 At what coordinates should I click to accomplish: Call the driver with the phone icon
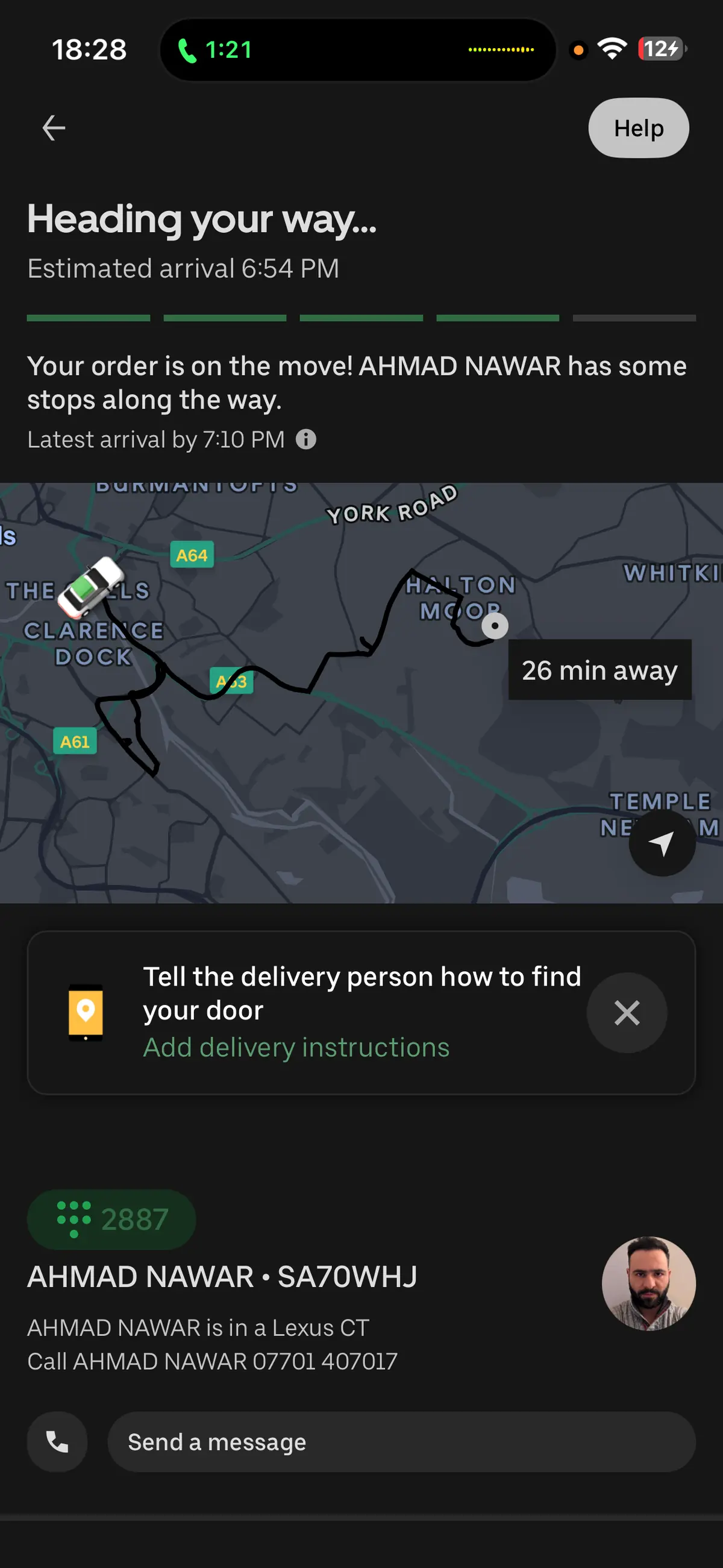57,1441
